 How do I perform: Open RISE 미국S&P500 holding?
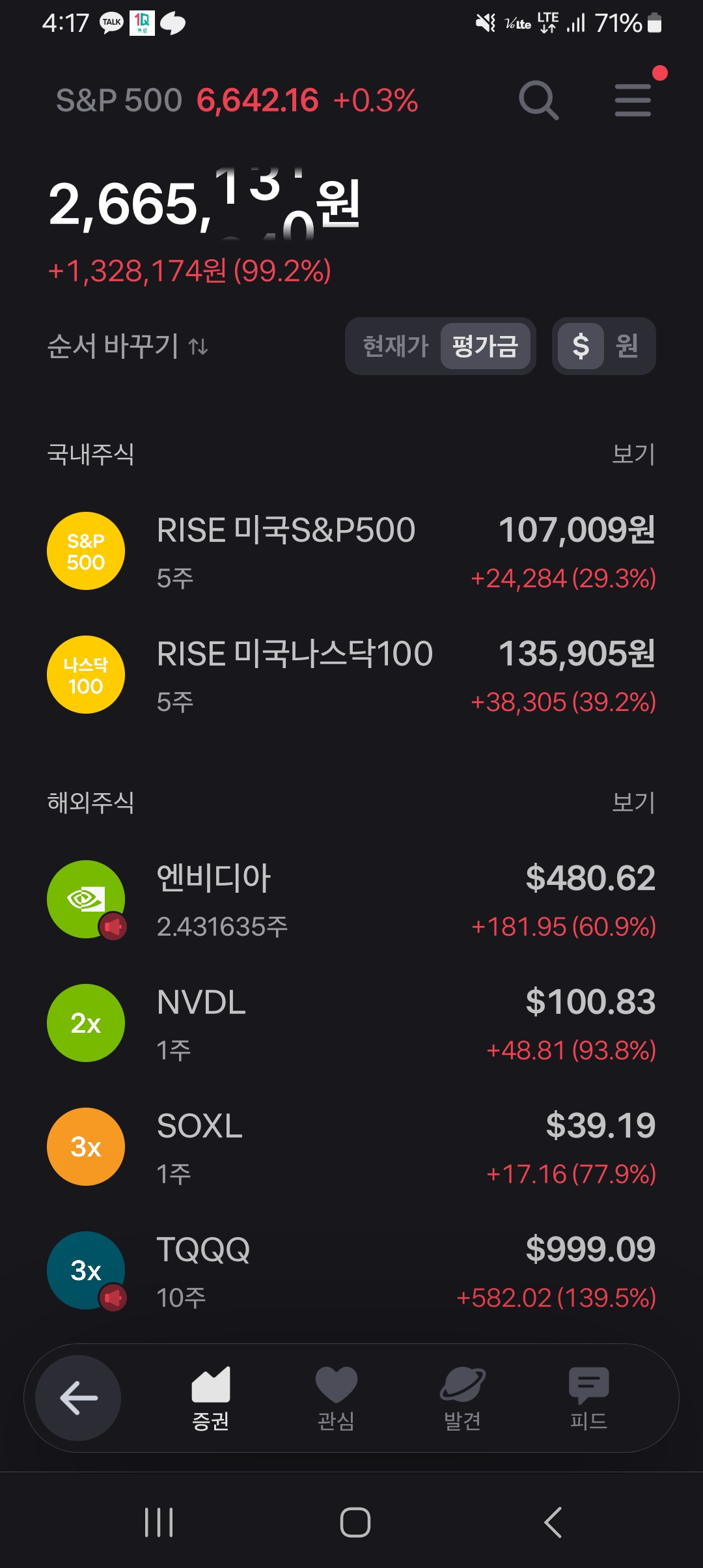click(351, 552)
